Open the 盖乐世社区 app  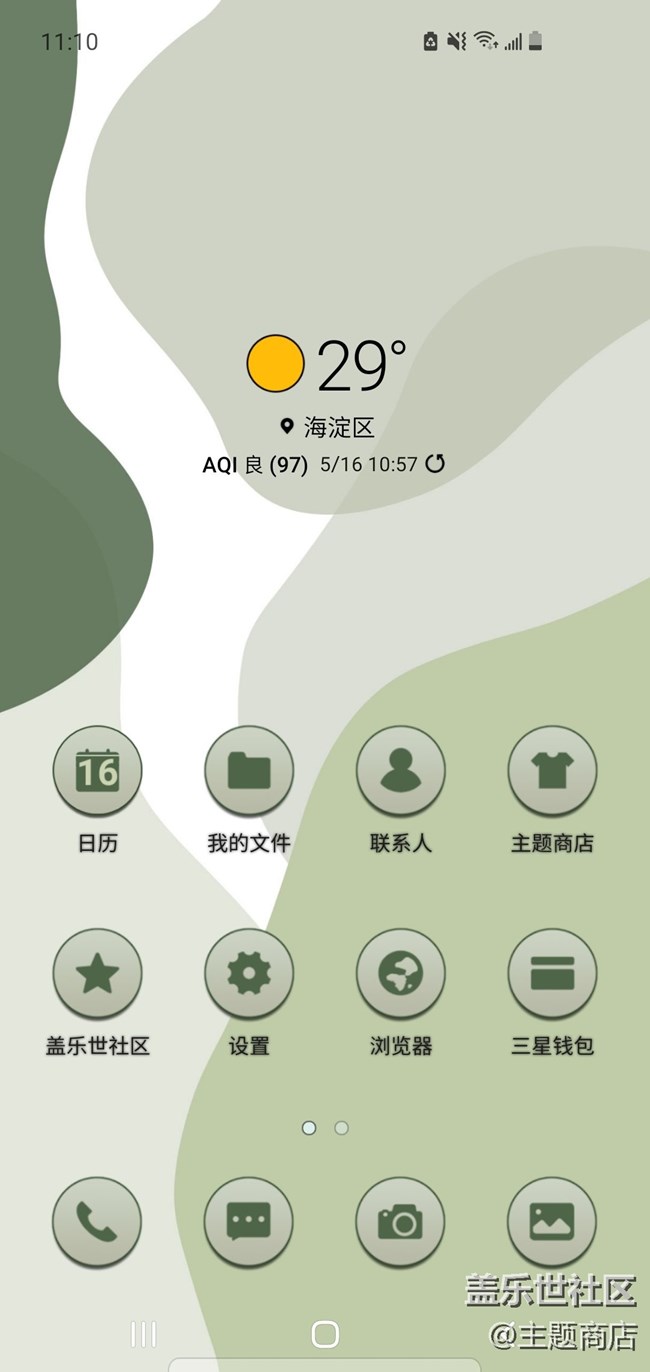pos(97,974)
